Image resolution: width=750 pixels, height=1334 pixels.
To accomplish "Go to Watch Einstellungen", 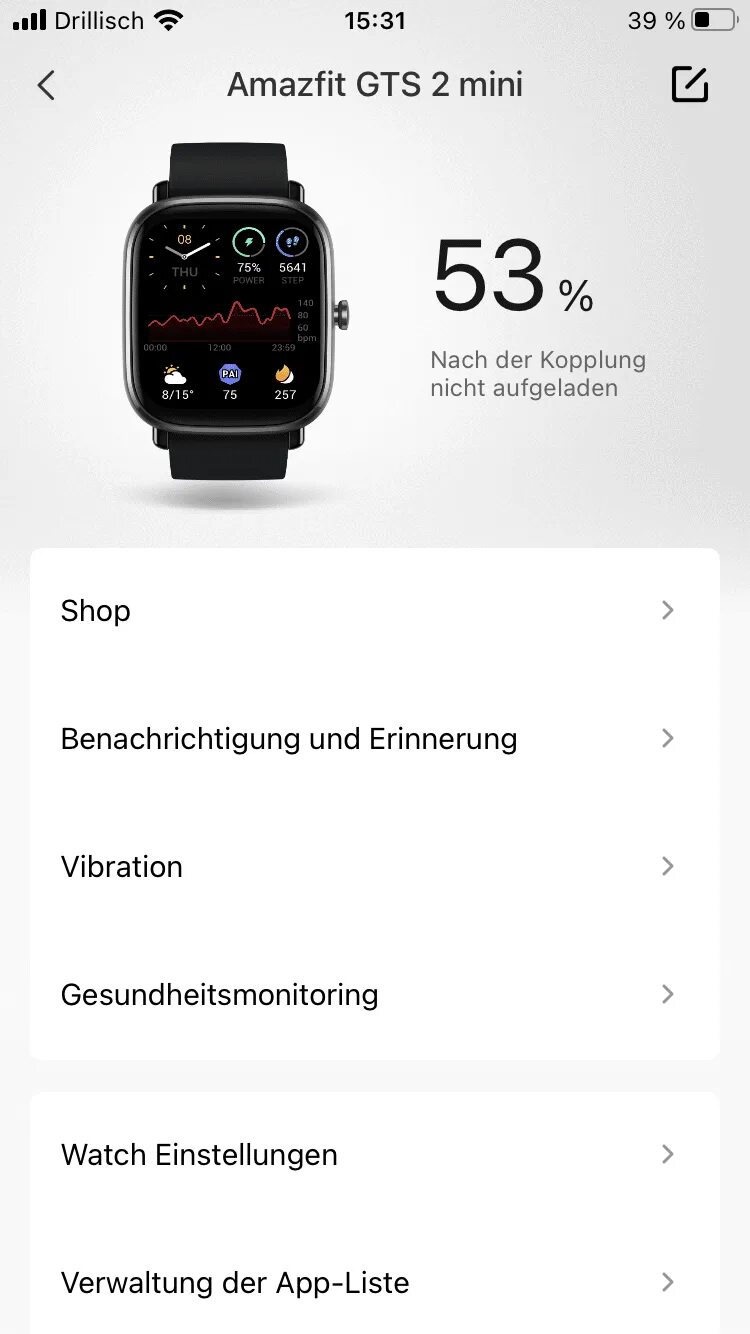I will coord(374,1155).
